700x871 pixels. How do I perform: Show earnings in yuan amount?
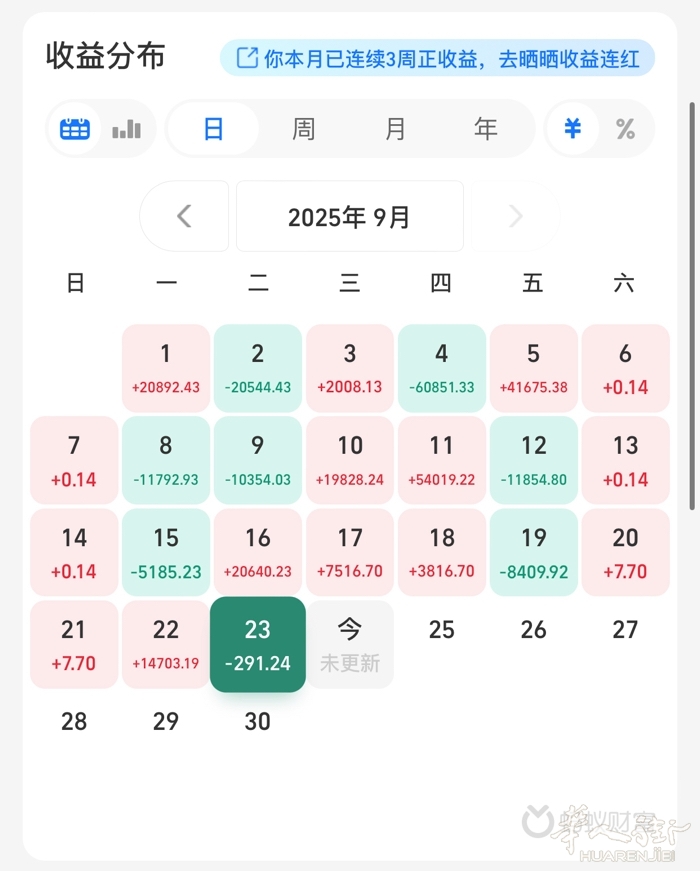pos(573,129)
